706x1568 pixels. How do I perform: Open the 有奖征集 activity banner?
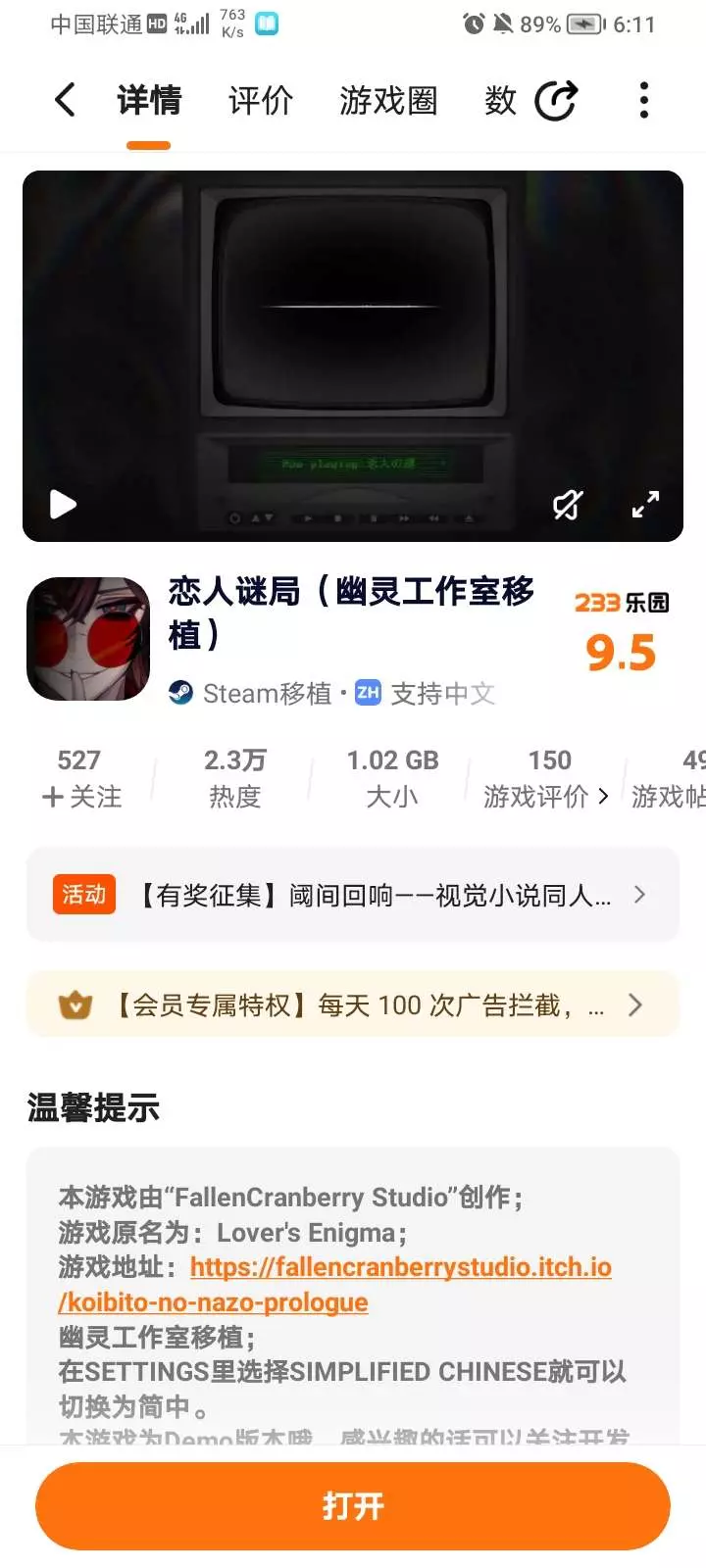353,895
